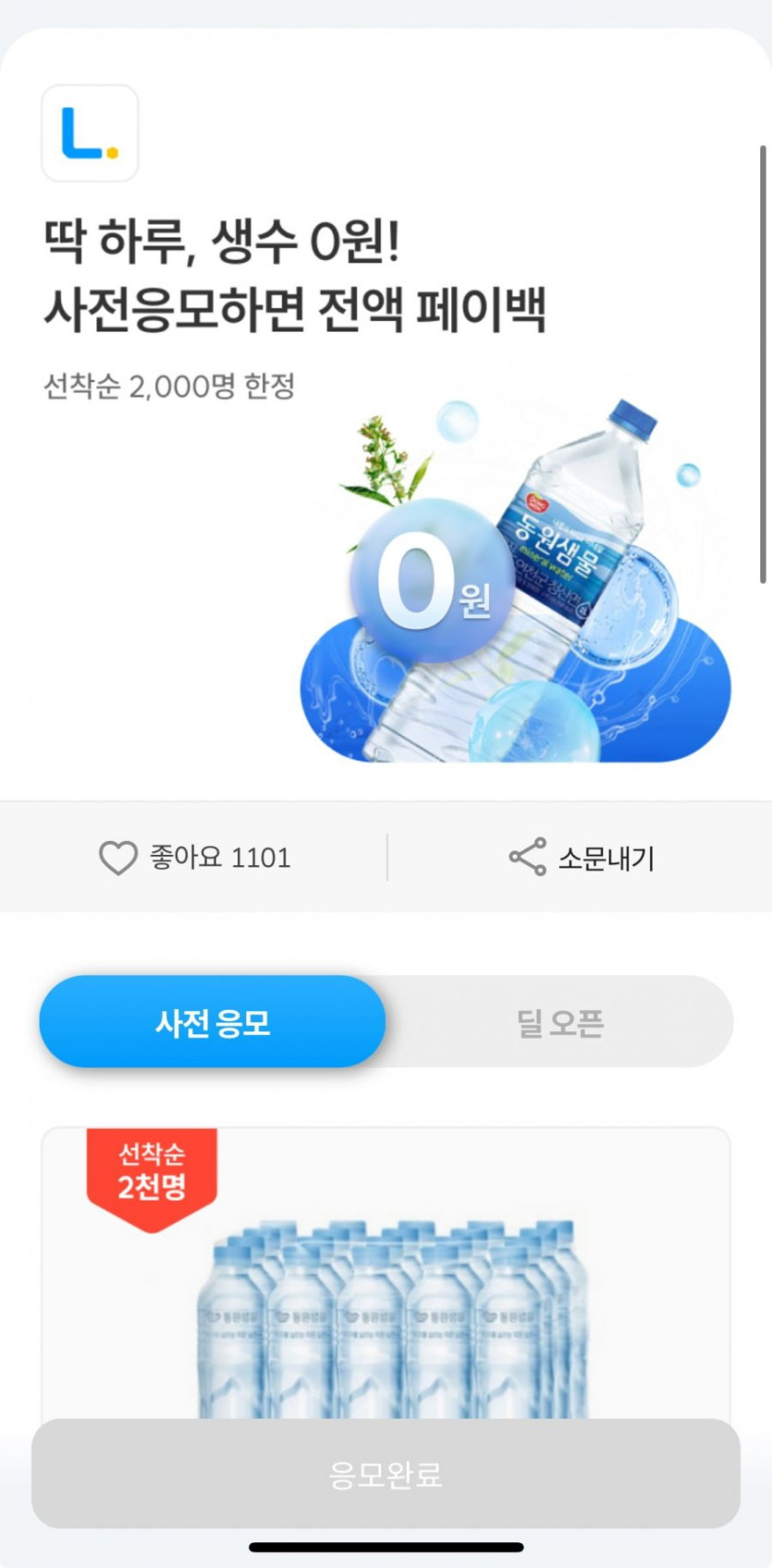Share the event via 소문내기
Screen dimensions: 772x1568
[x=582, y=858]
